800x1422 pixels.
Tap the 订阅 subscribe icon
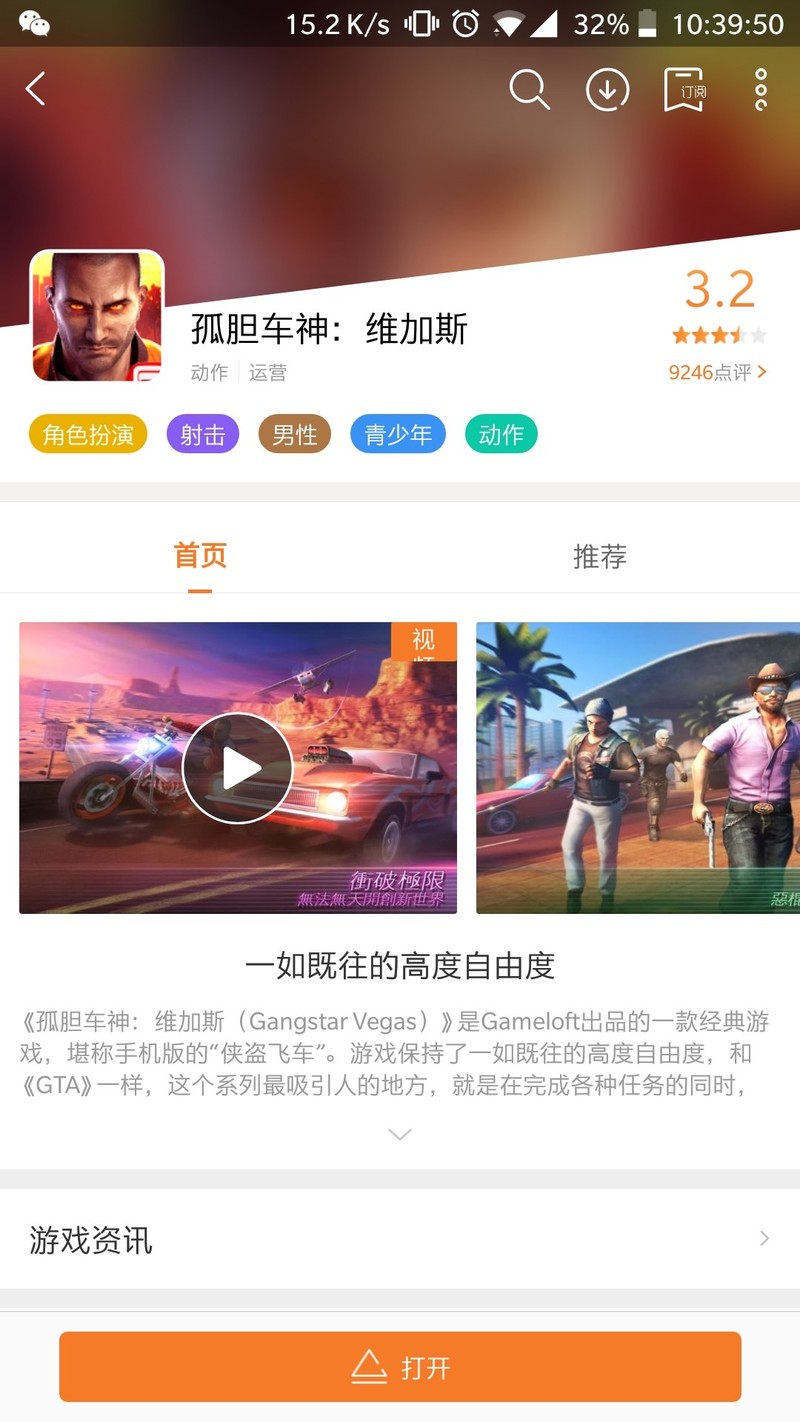pyautogui.click(x=684, y=89)
